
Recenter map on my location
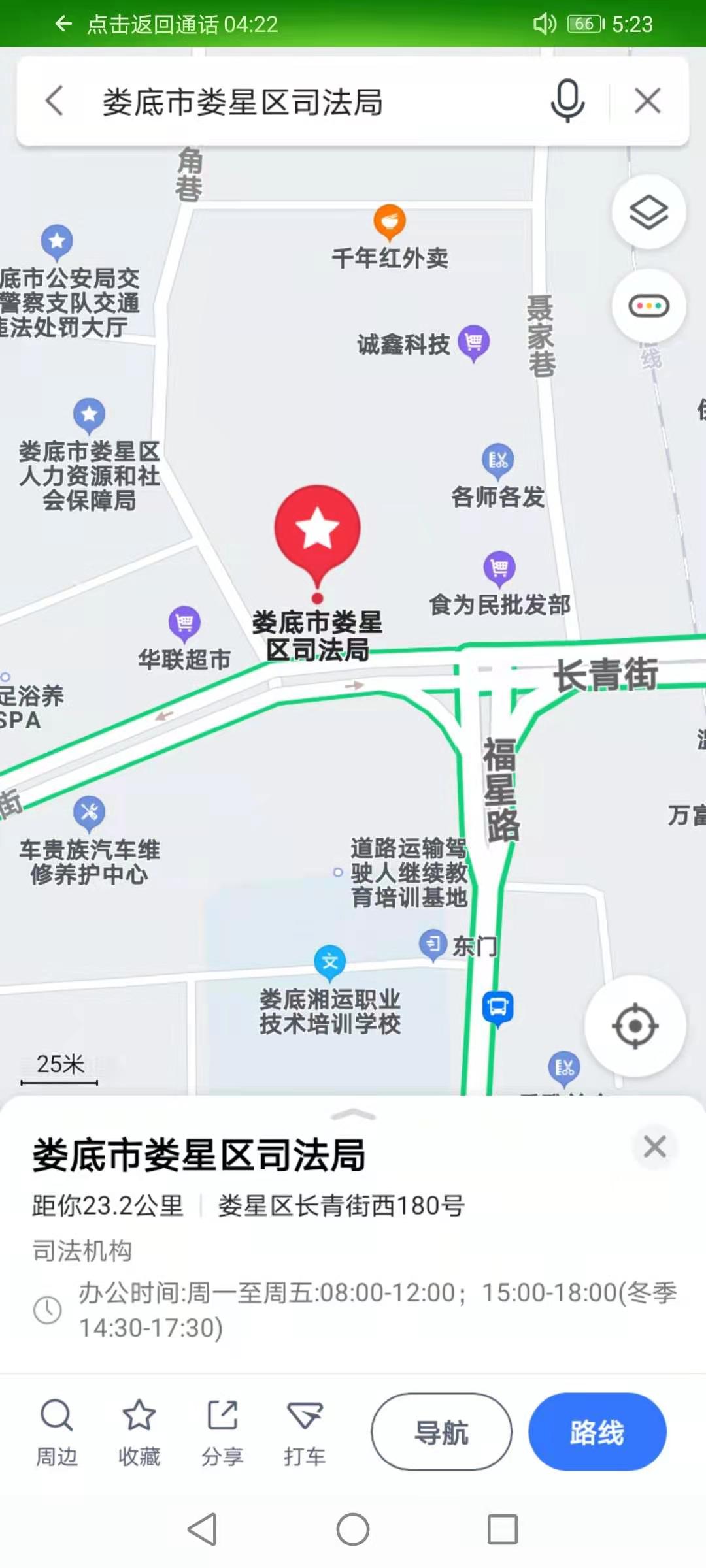pos(635,1026)
